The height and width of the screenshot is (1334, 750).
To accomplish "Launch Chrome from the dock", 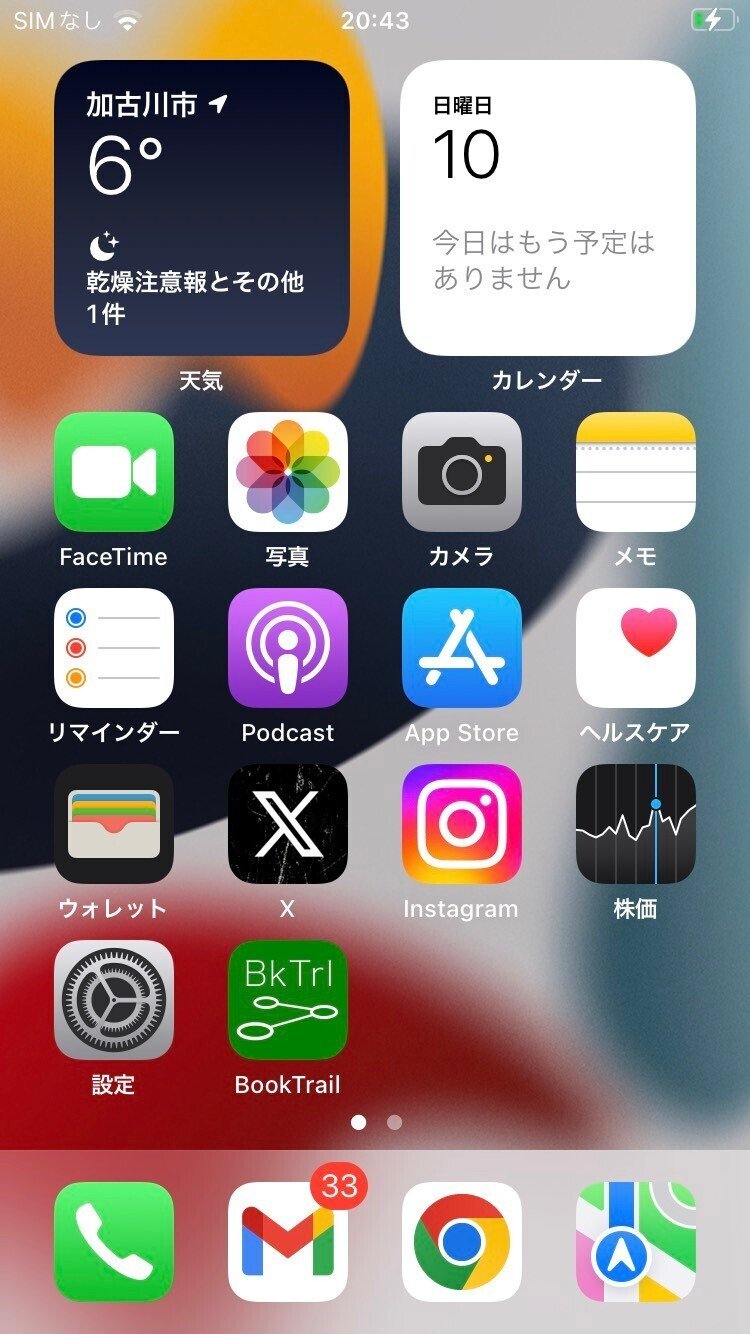I will pyautogui.click(x=461, y=1242).
